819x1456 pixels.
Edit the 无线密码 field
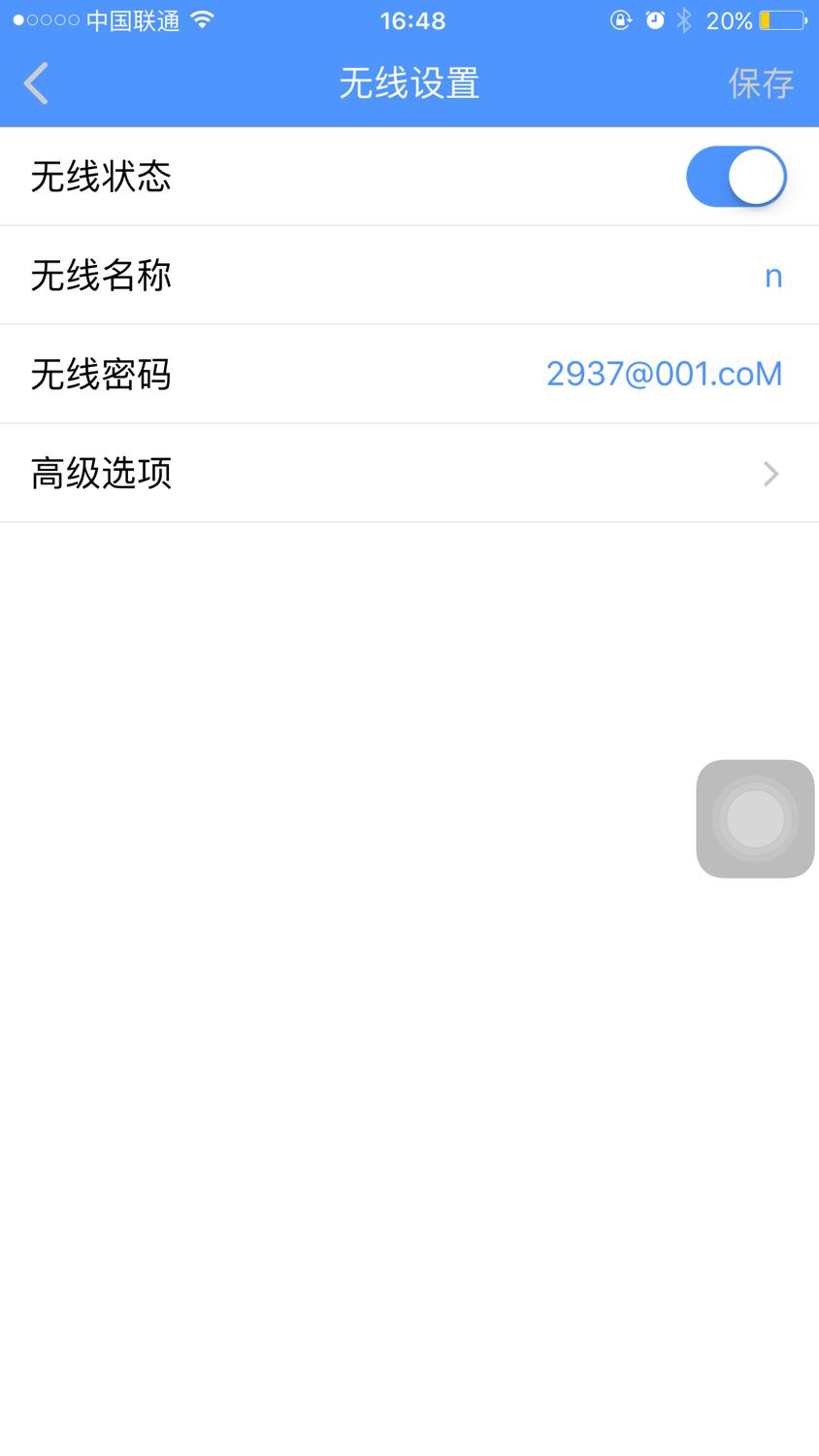[x=409, y=374]
